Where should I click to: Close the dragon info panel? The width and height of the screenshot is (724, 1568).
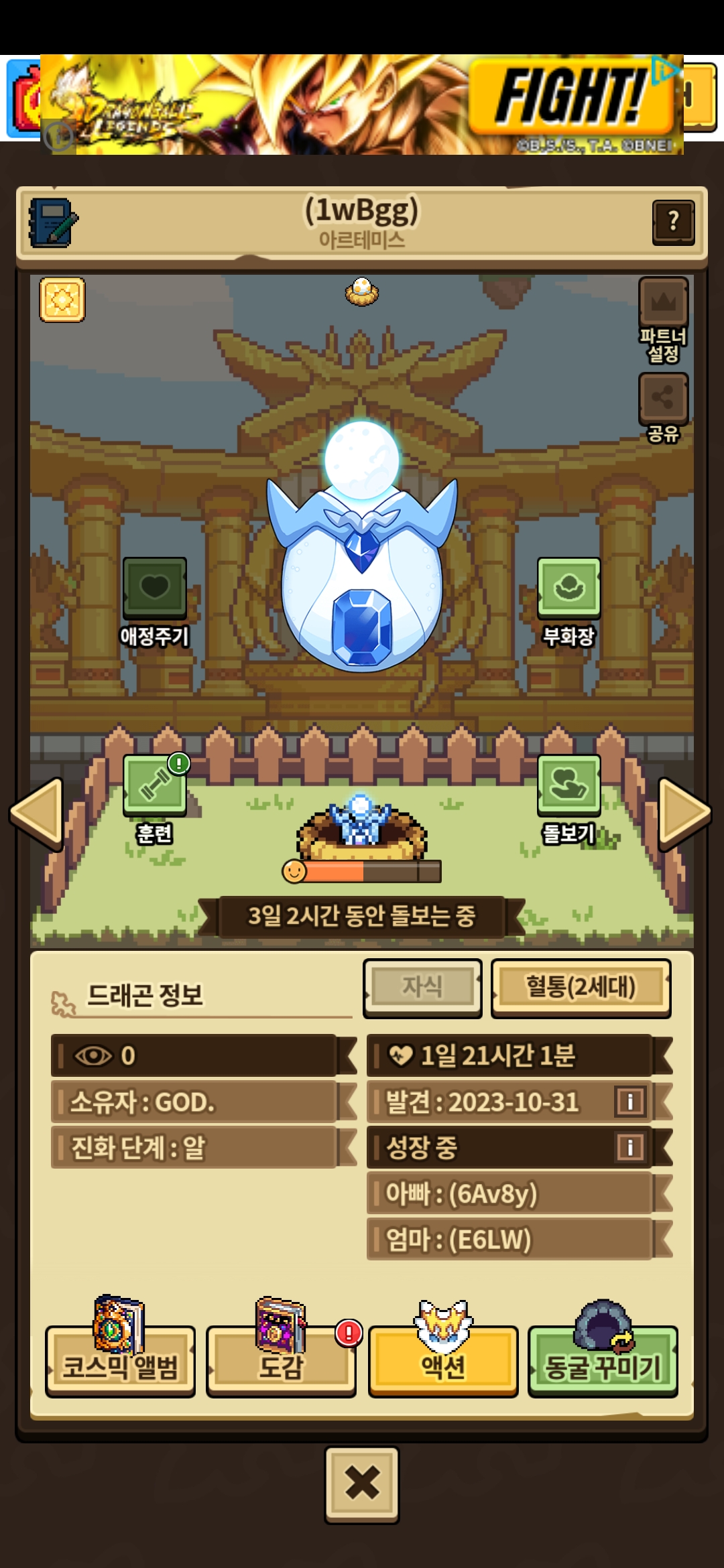pos(362,1484)
